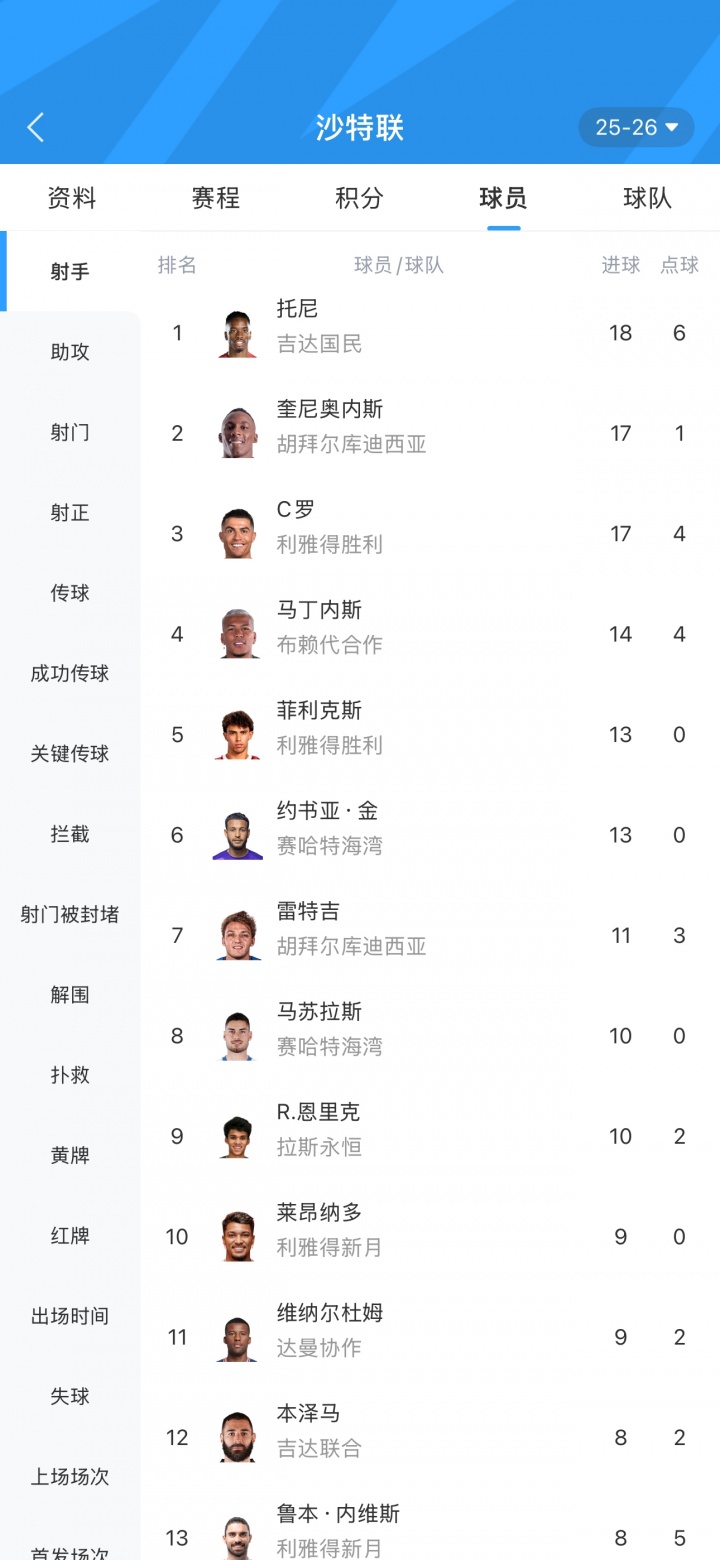Viewport: 720px width, 1560px height.
Task: Select 射正 category in sidebar
Action: (x=70, y=513)
